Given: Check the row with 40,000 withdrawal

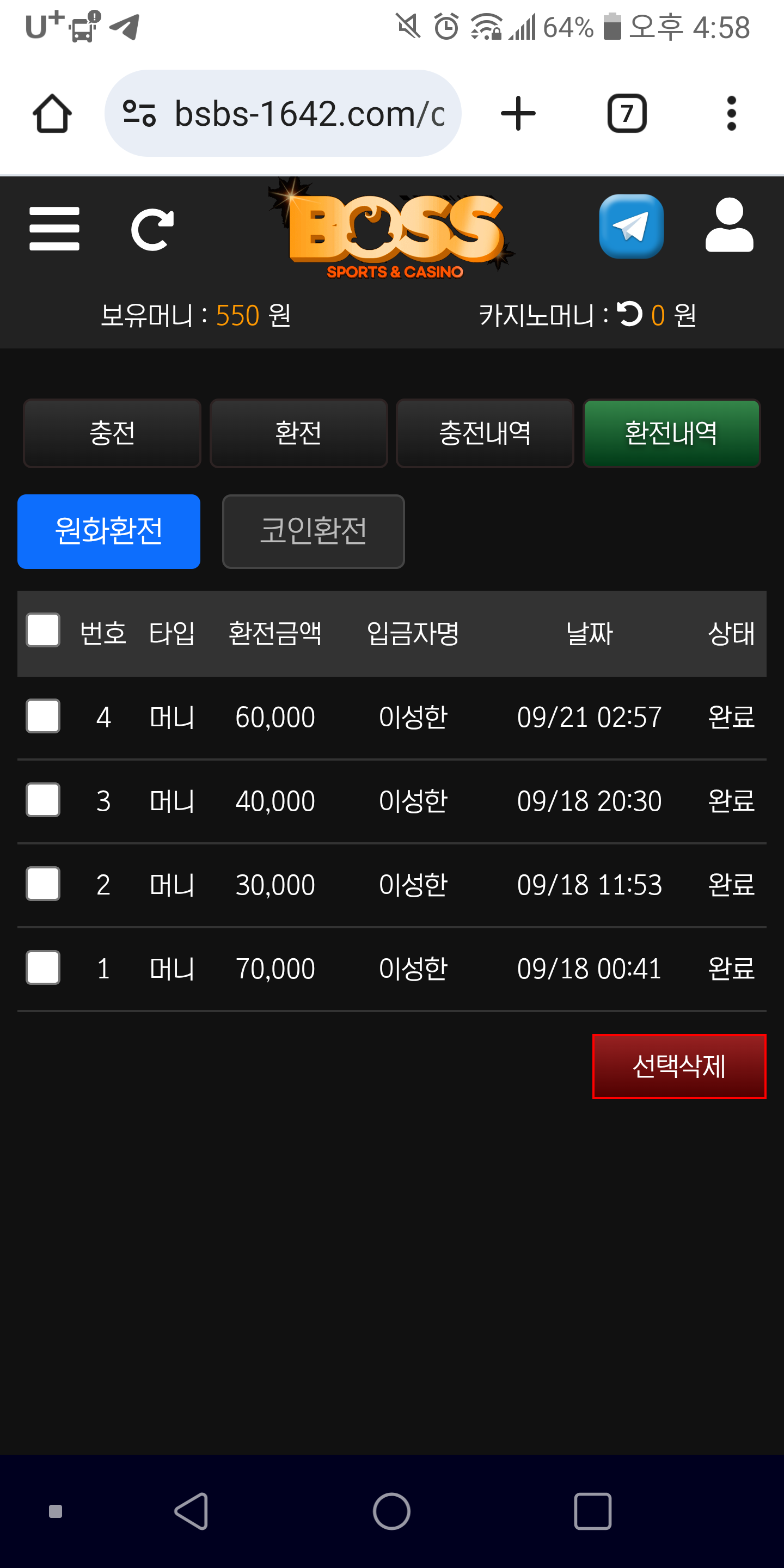Looking at the screenshot, I should click(43, 800).
